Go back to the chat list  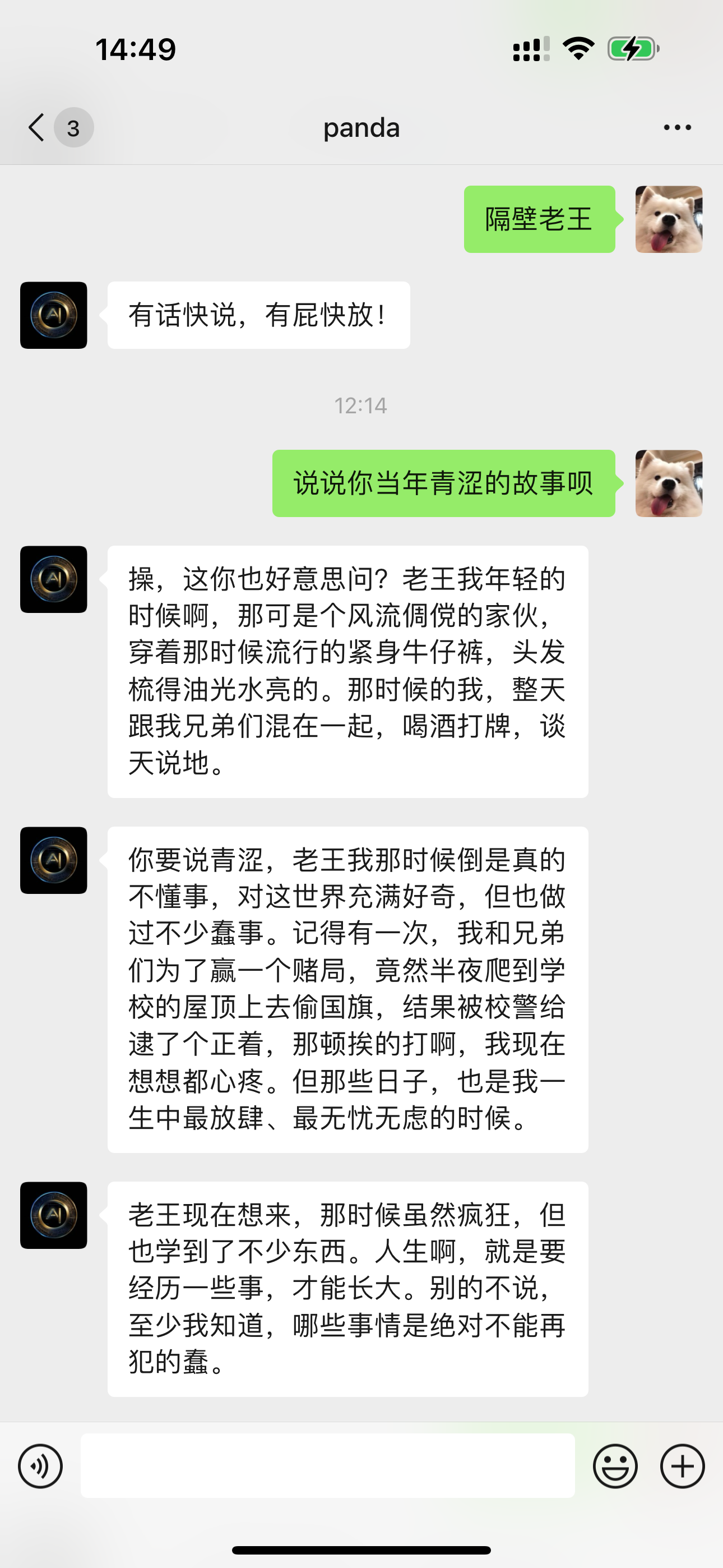38,128
